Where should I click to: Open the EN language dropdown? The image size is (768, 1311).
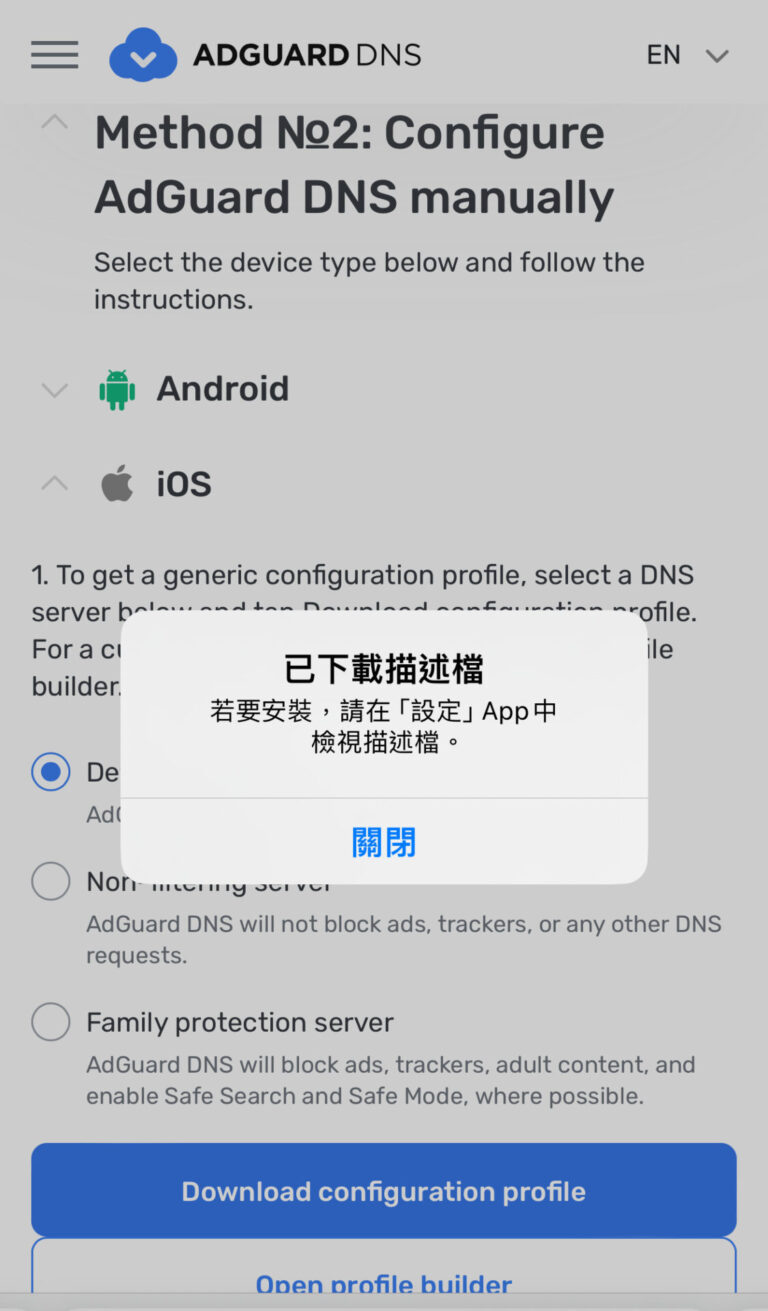687,55
